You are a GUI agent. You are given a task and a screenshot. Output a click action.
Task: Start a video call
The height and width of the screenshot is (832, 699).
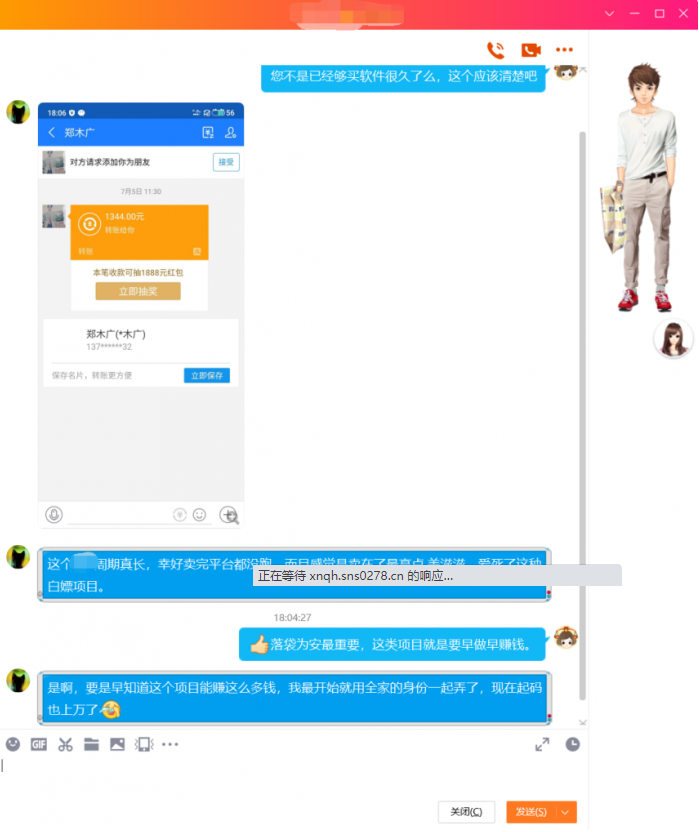(x=530, y=50)
